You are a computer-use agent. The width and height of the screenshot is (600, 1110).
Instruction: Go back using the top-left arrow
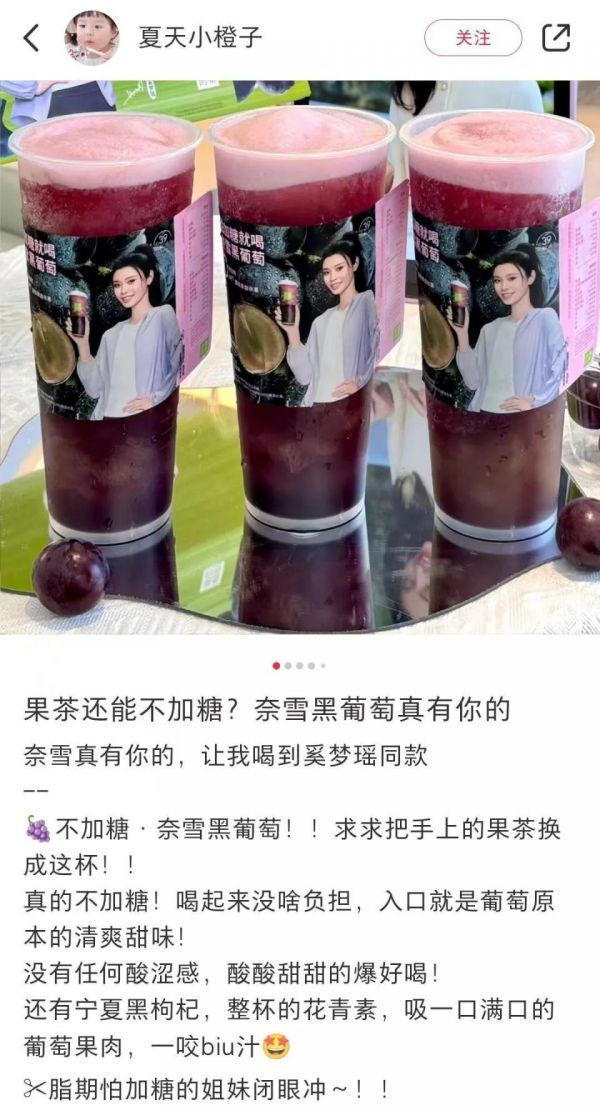(31, 38)
